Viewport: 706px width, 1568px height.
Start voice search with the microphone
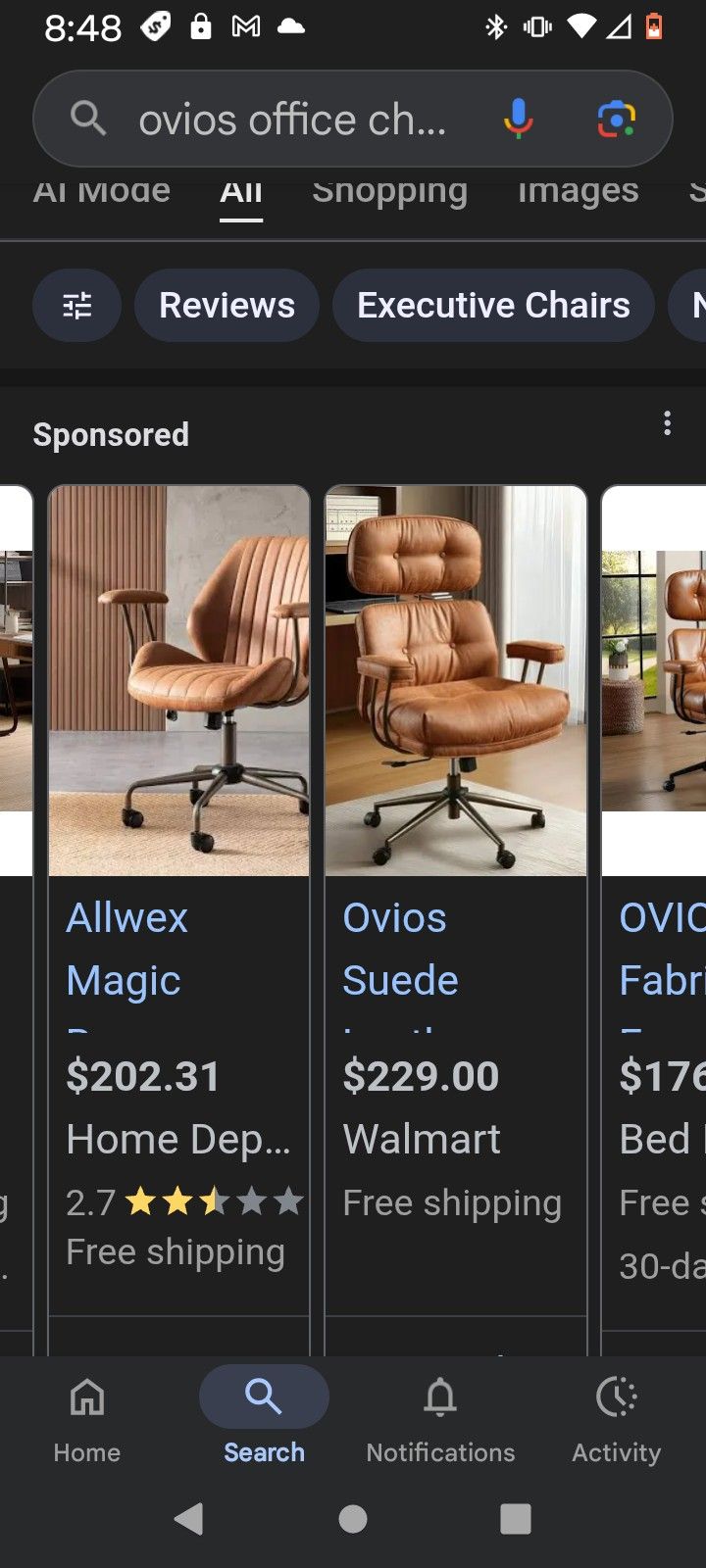(518, 120)
